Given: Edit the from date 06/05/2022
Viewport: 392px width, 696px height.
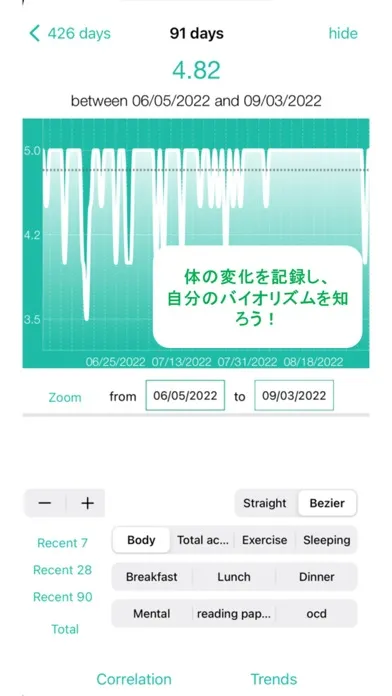Looking at the screenshot, I should tap(185, 395).
